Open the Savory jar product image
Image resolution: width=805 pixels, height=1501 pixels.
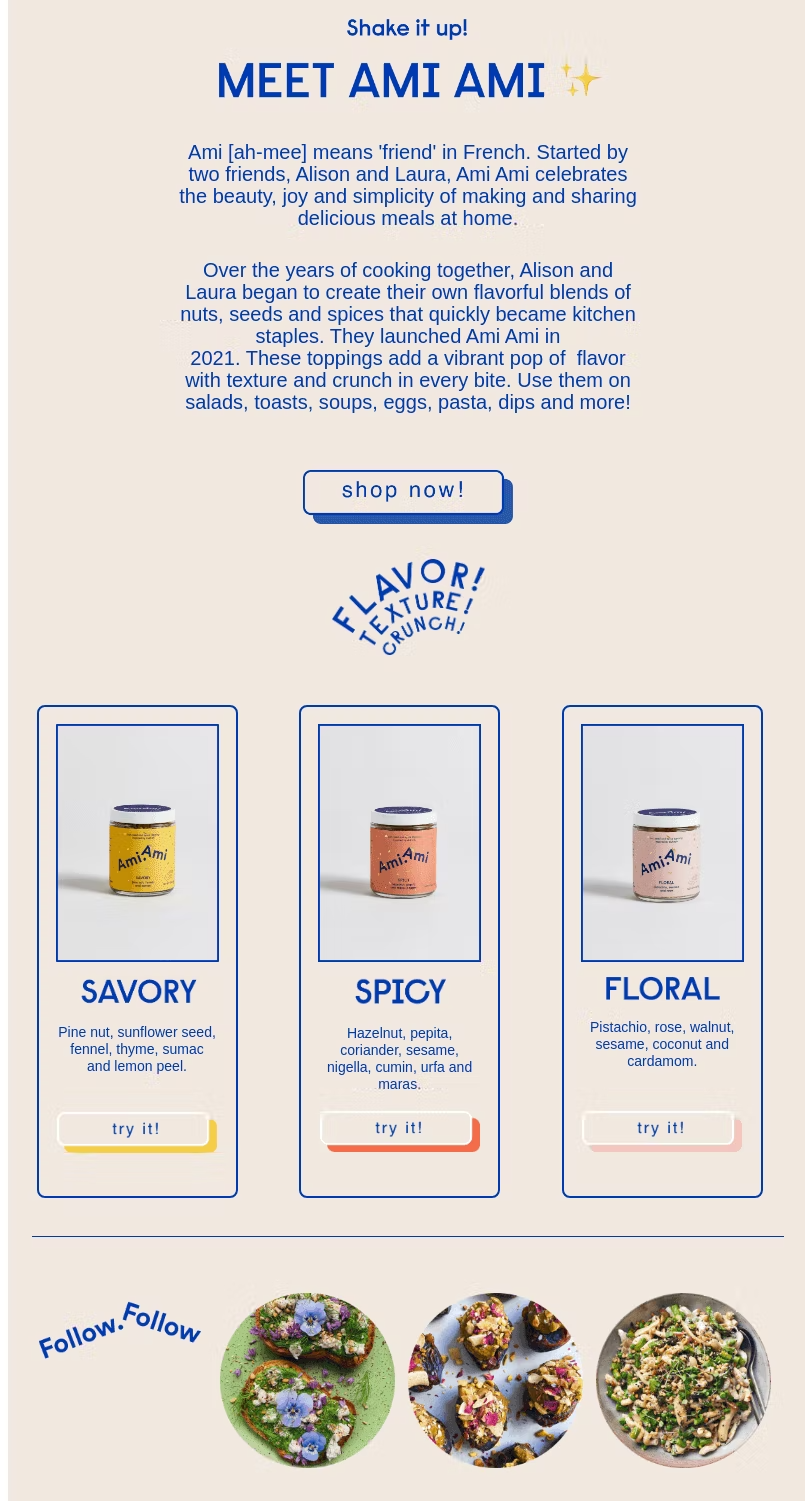click(138, 843)
